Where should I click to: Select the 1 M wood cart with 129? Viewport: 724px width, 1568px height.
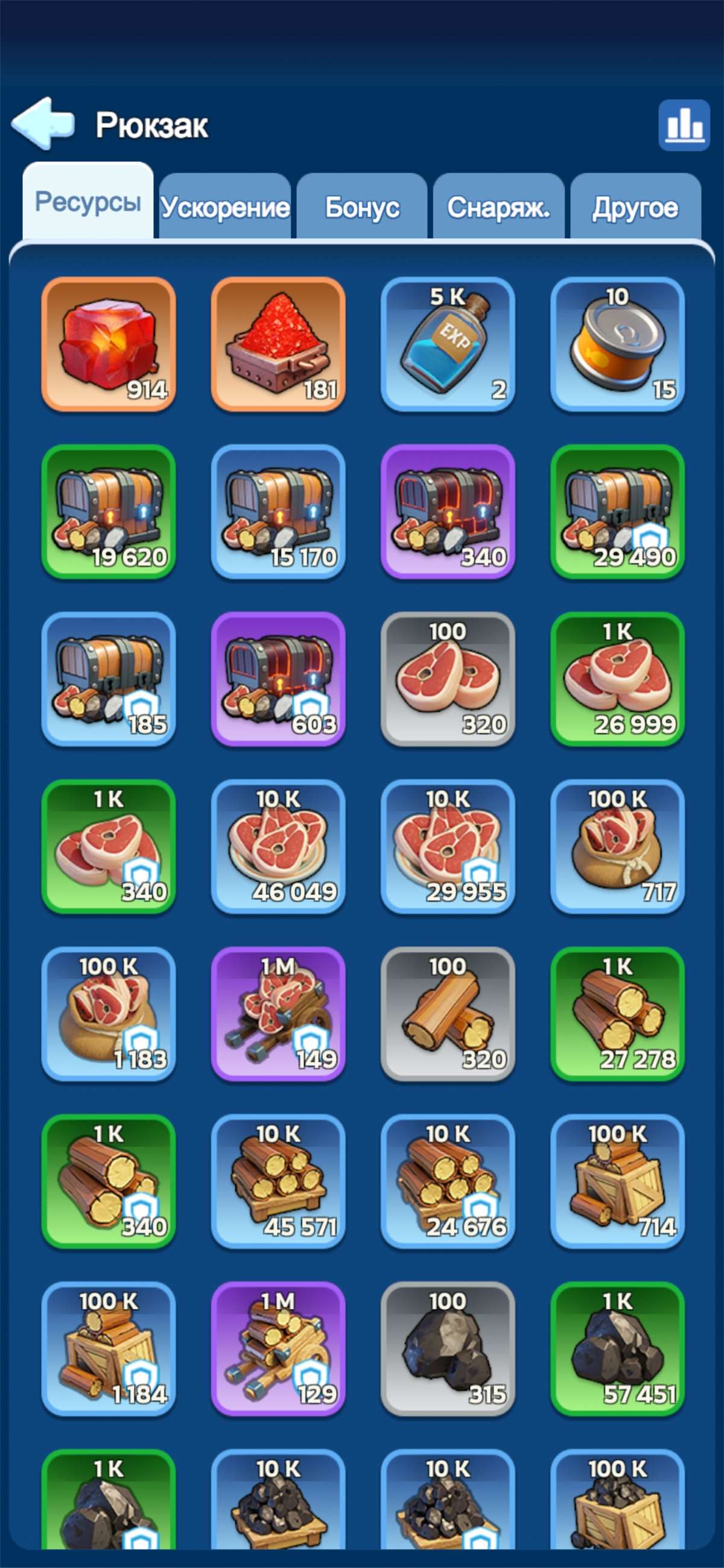(x=278, y=1348)
